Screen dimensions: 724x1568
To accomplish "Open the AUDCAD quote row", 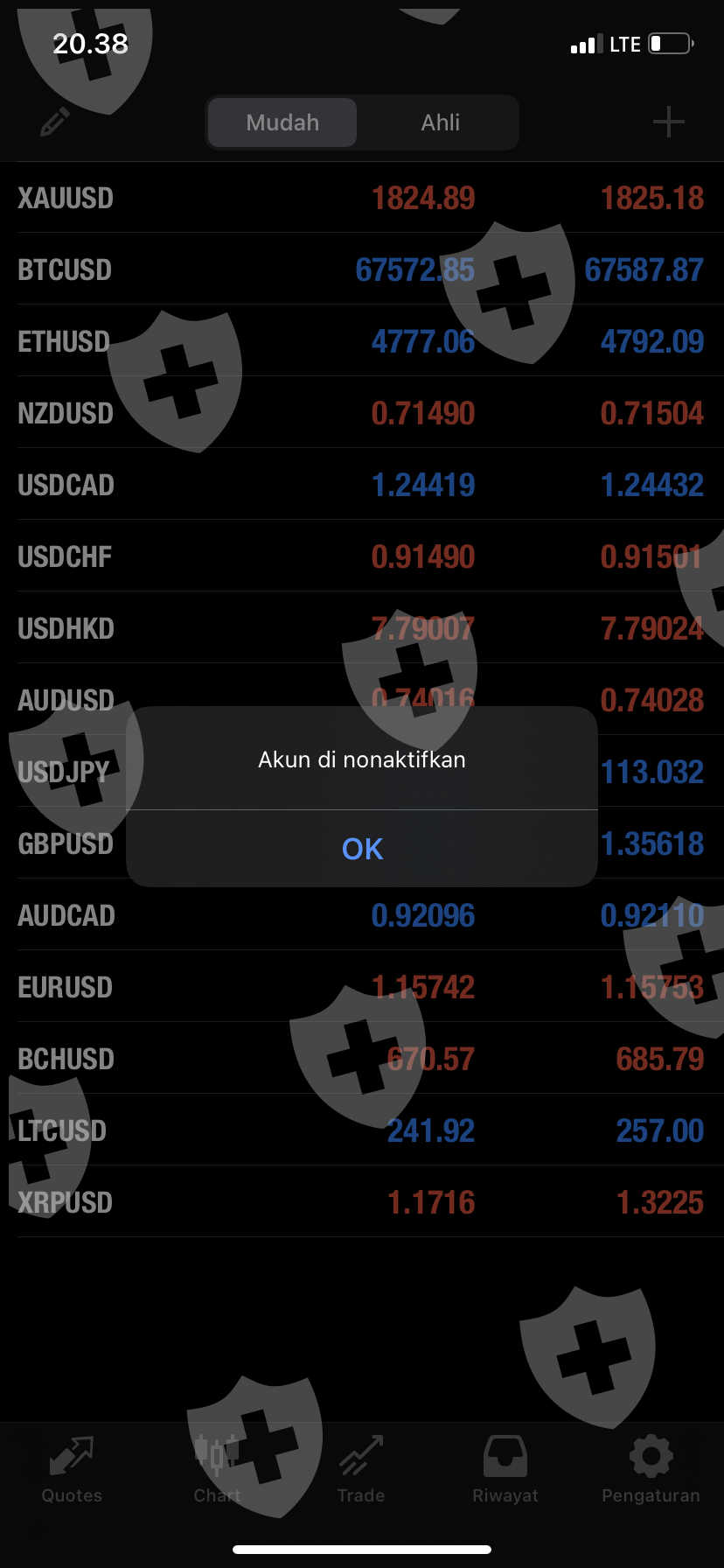I will (66, 916).
